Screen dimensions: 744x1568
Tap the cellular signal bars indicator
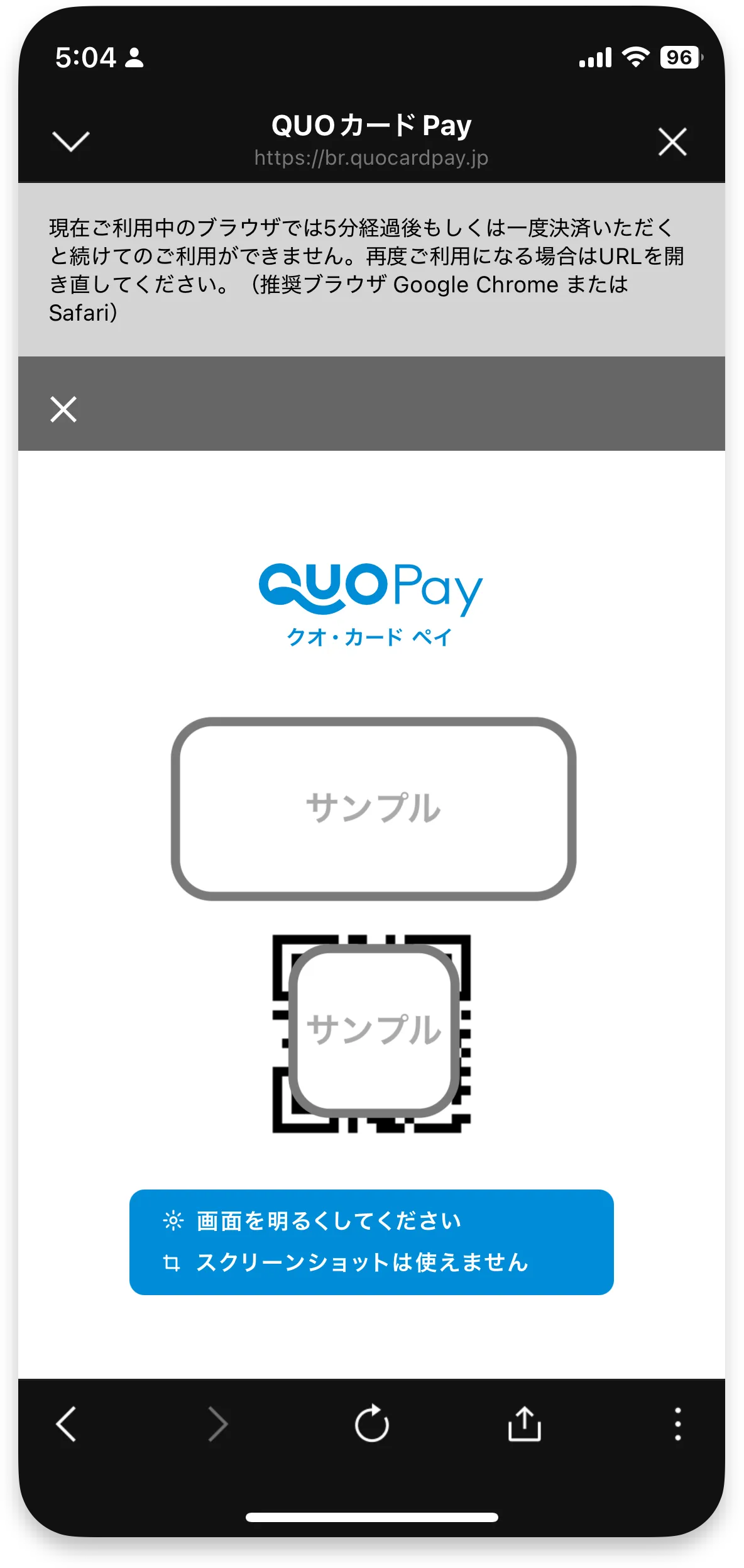tap(595, 58)
